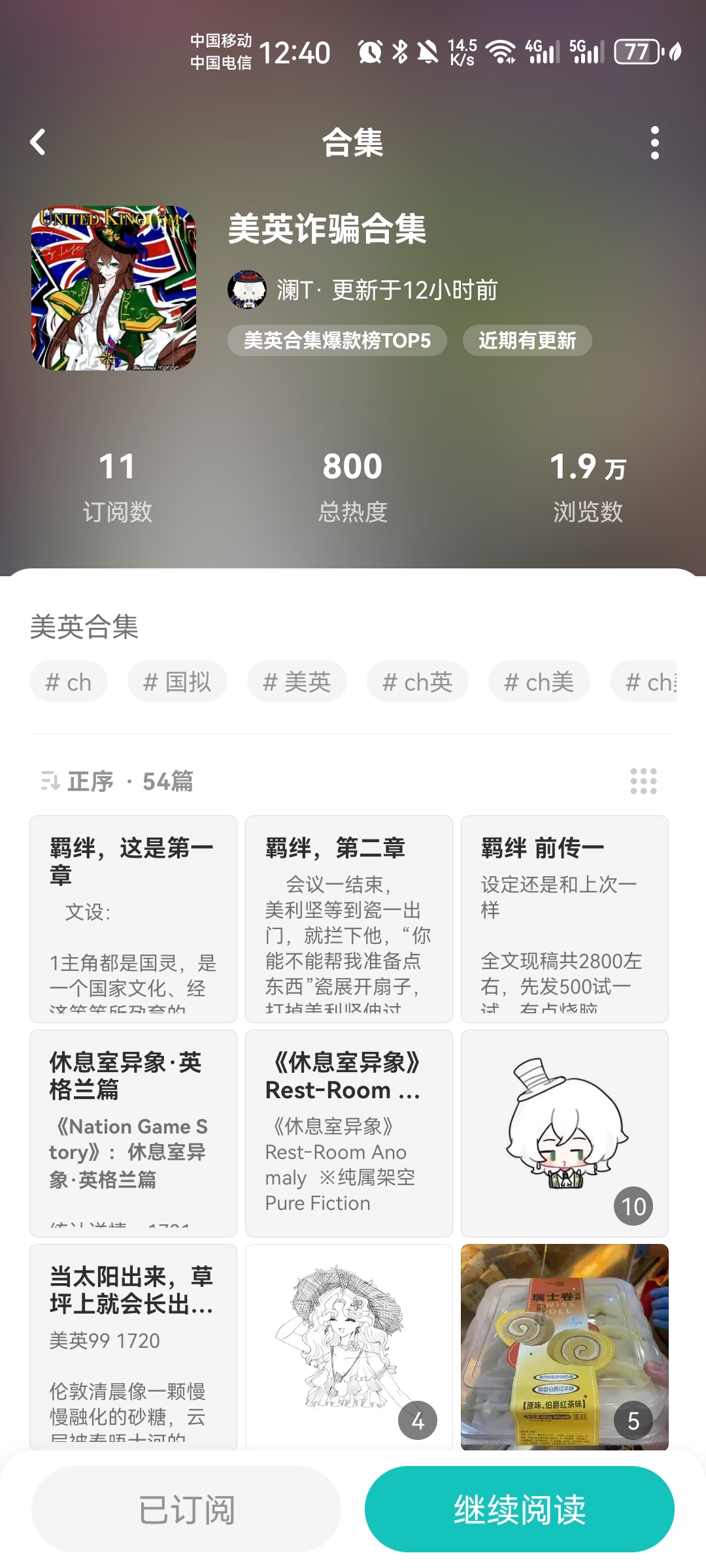Switch layout with the grid view icon
The width and height of the screenshot is (706, 1568).
643,781
